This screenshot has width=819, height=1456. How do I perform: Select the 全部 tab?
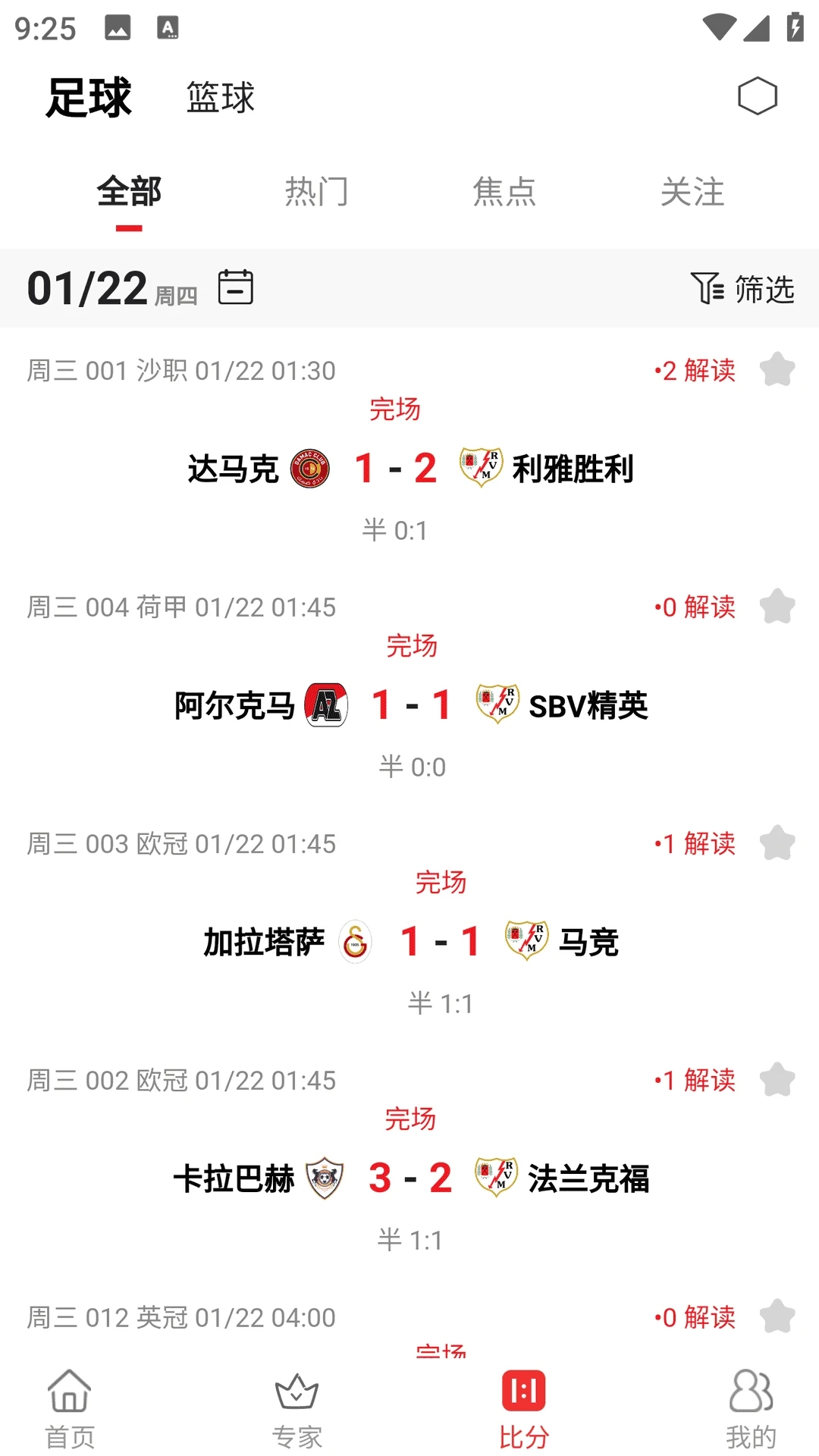(129, 192)
